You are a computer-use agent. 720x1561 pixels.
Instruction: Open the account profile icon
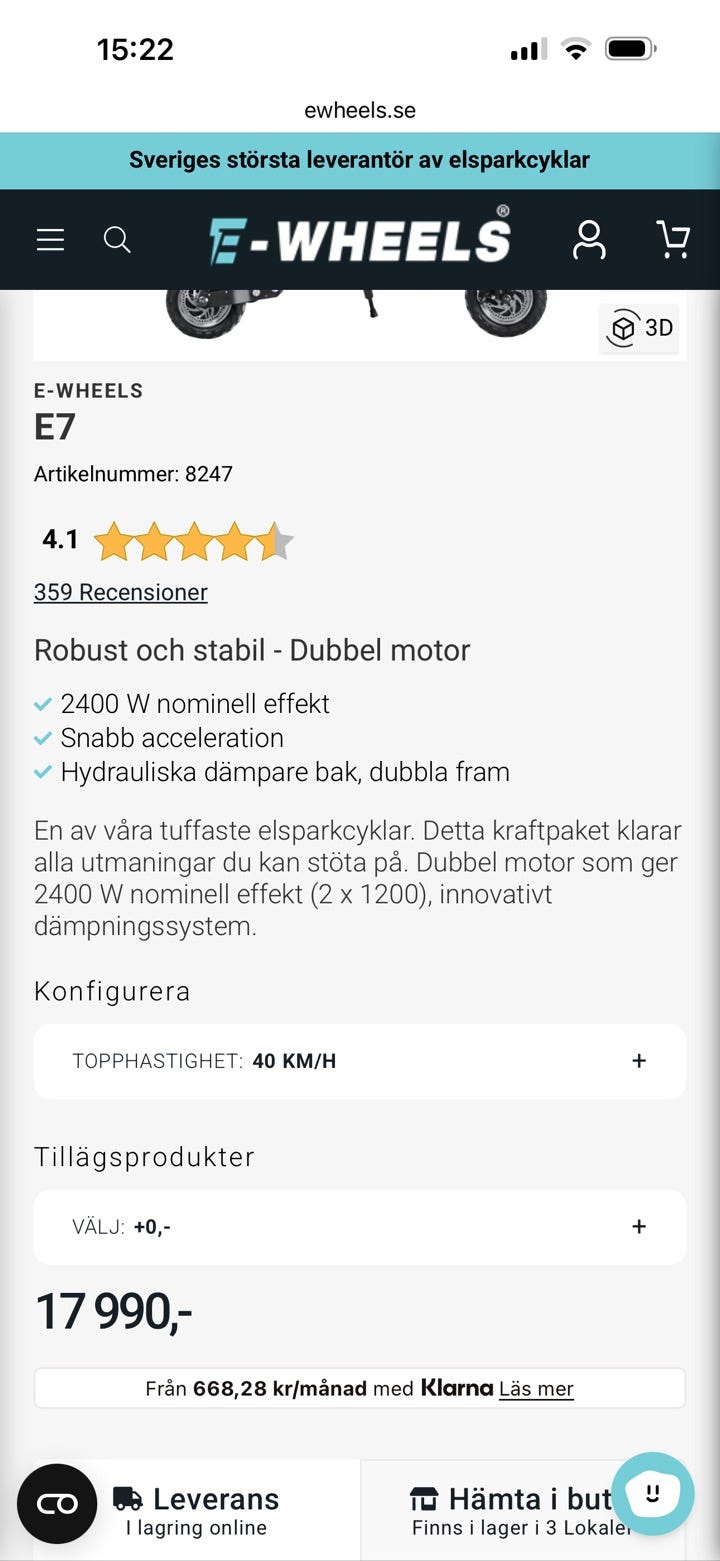(x=590, y=240)
